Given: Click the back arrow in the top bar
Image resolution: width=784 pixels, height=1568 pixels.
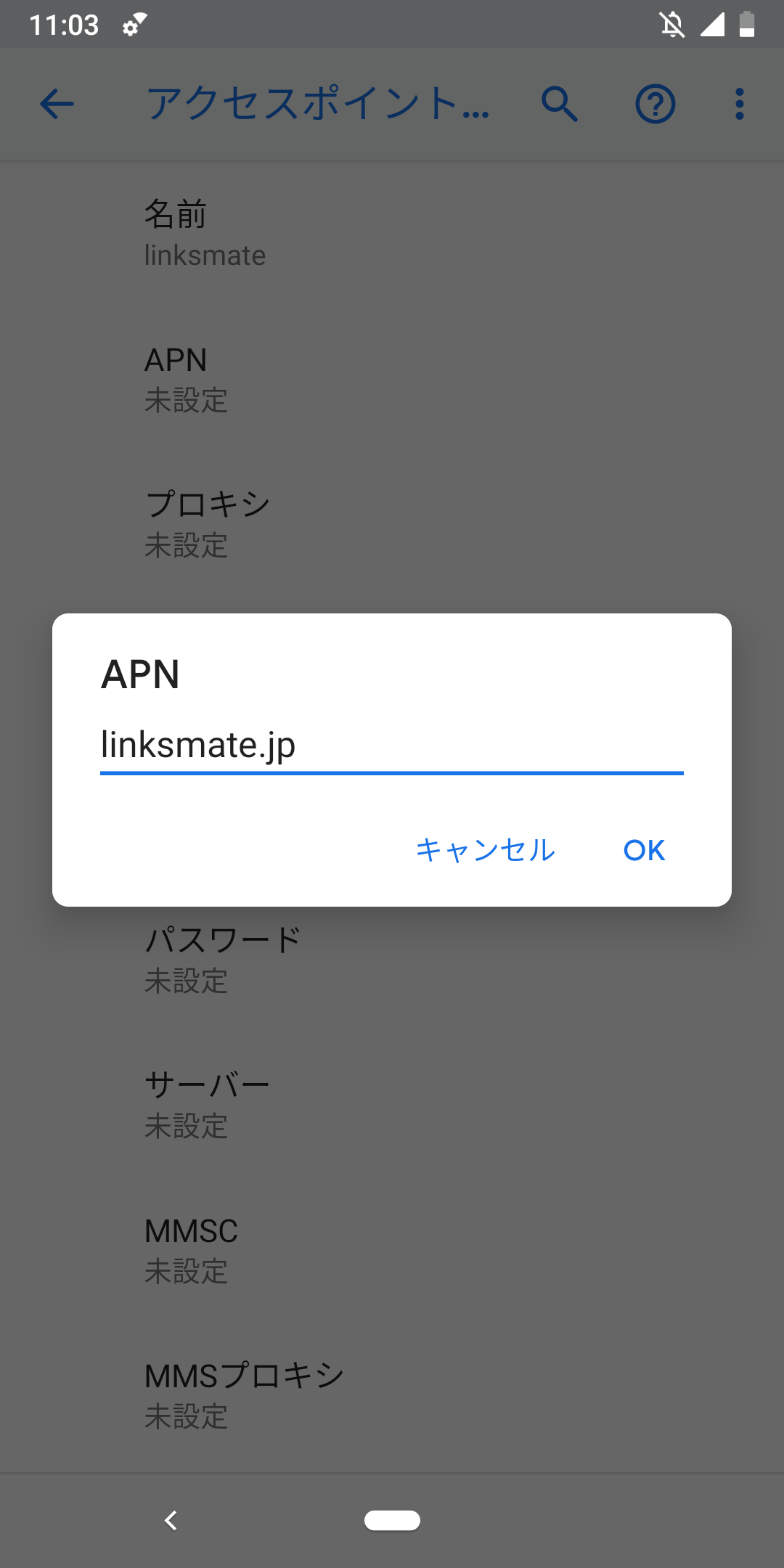Looking at the screenshot, I should [x=56, y=104].
